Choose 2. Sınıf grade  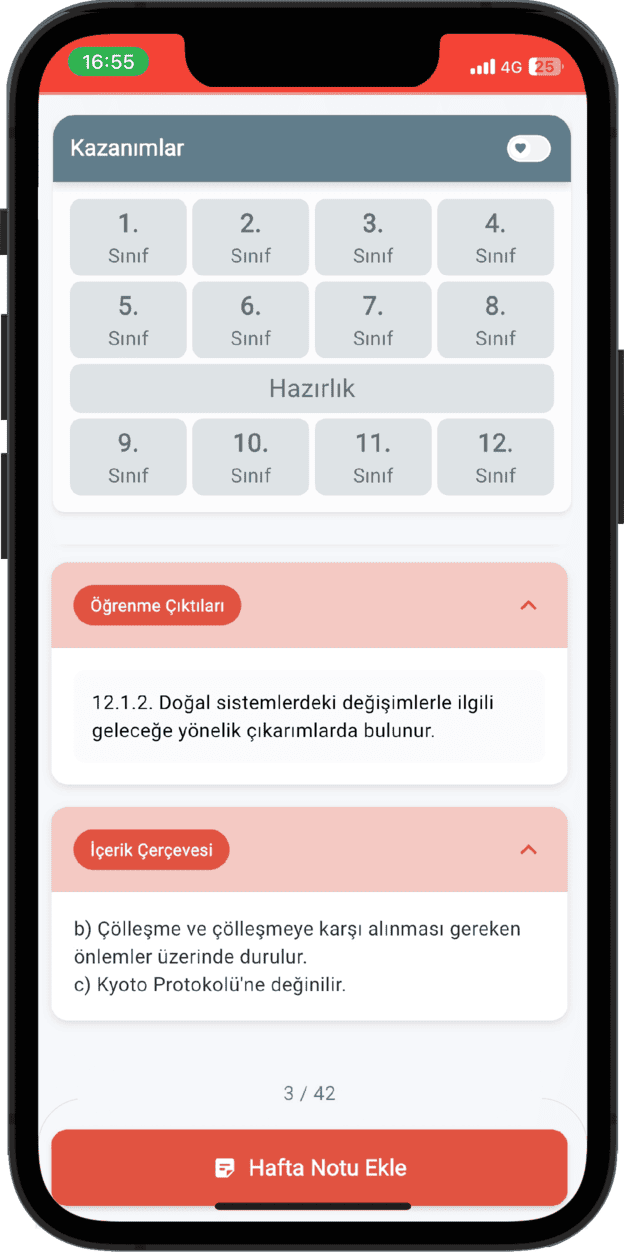point(250,237)
